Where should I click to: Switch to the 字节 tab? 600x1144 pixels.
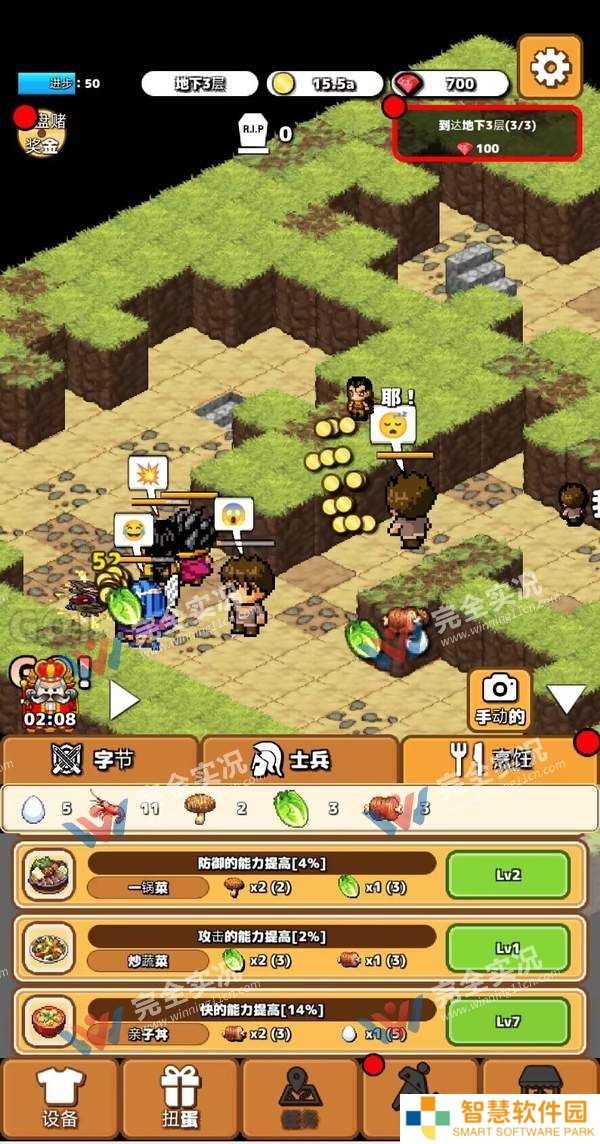click(100, 760)
